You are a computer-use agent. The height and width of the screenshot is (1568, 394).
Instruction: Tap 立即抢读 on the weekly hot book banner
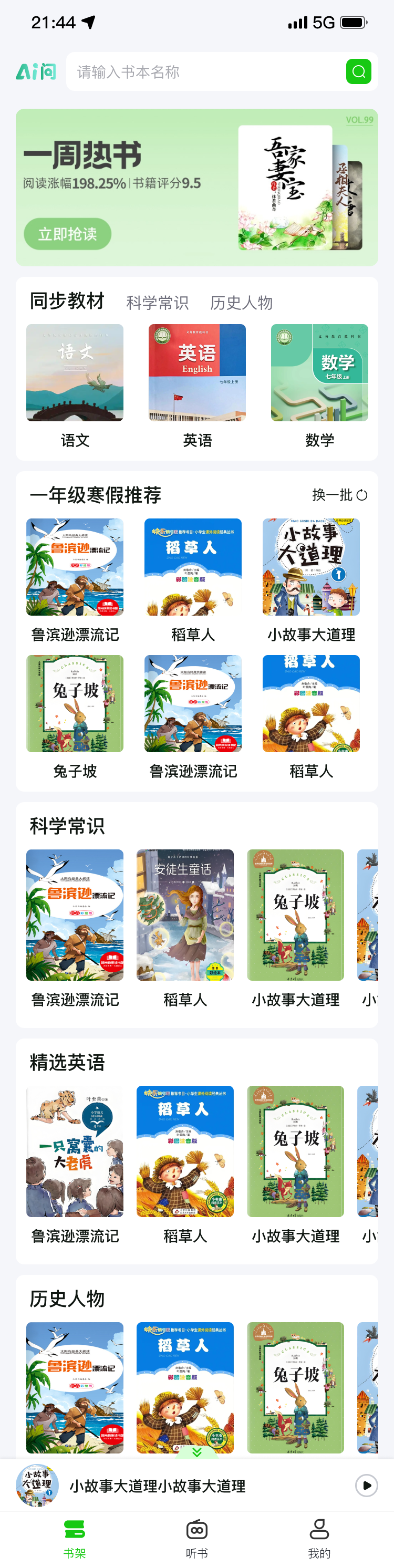pyautogui.click(x=68, y=234)
